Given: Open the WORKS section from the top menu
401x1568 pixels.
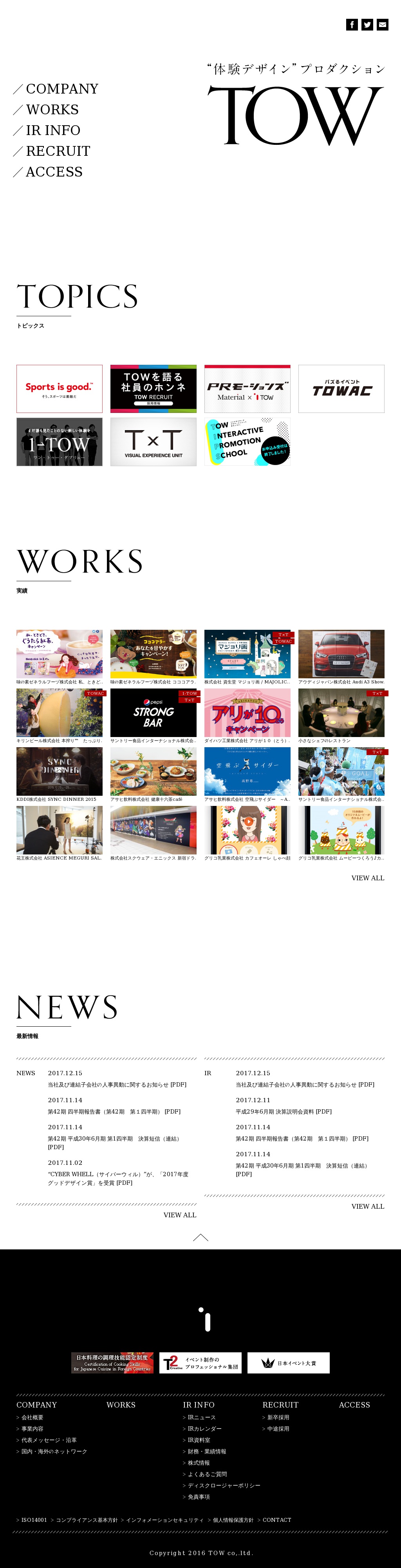Looking at the screenshot, I should tap(52, 110).
